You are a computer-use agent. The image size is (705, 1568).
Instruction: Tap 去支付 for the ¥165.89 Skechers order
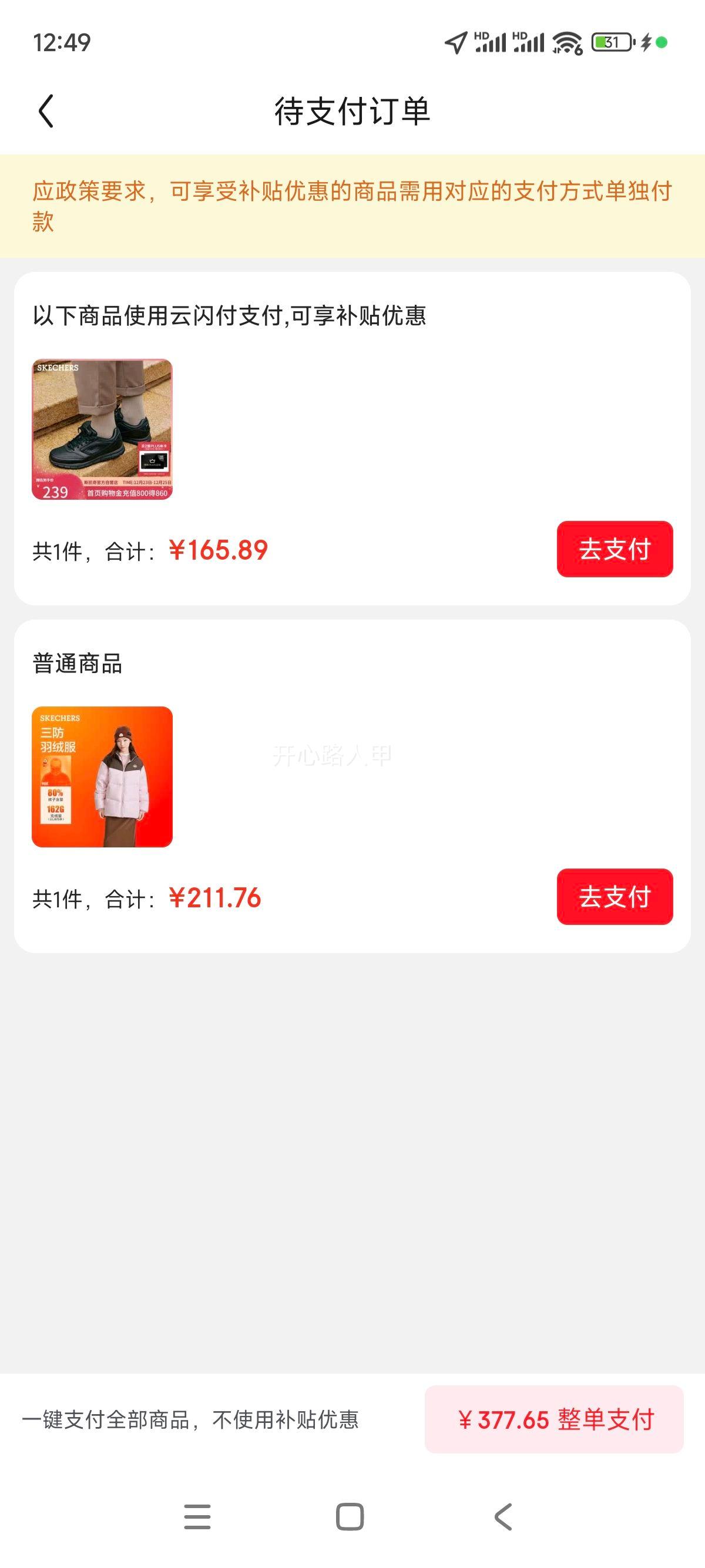point(615,549)
